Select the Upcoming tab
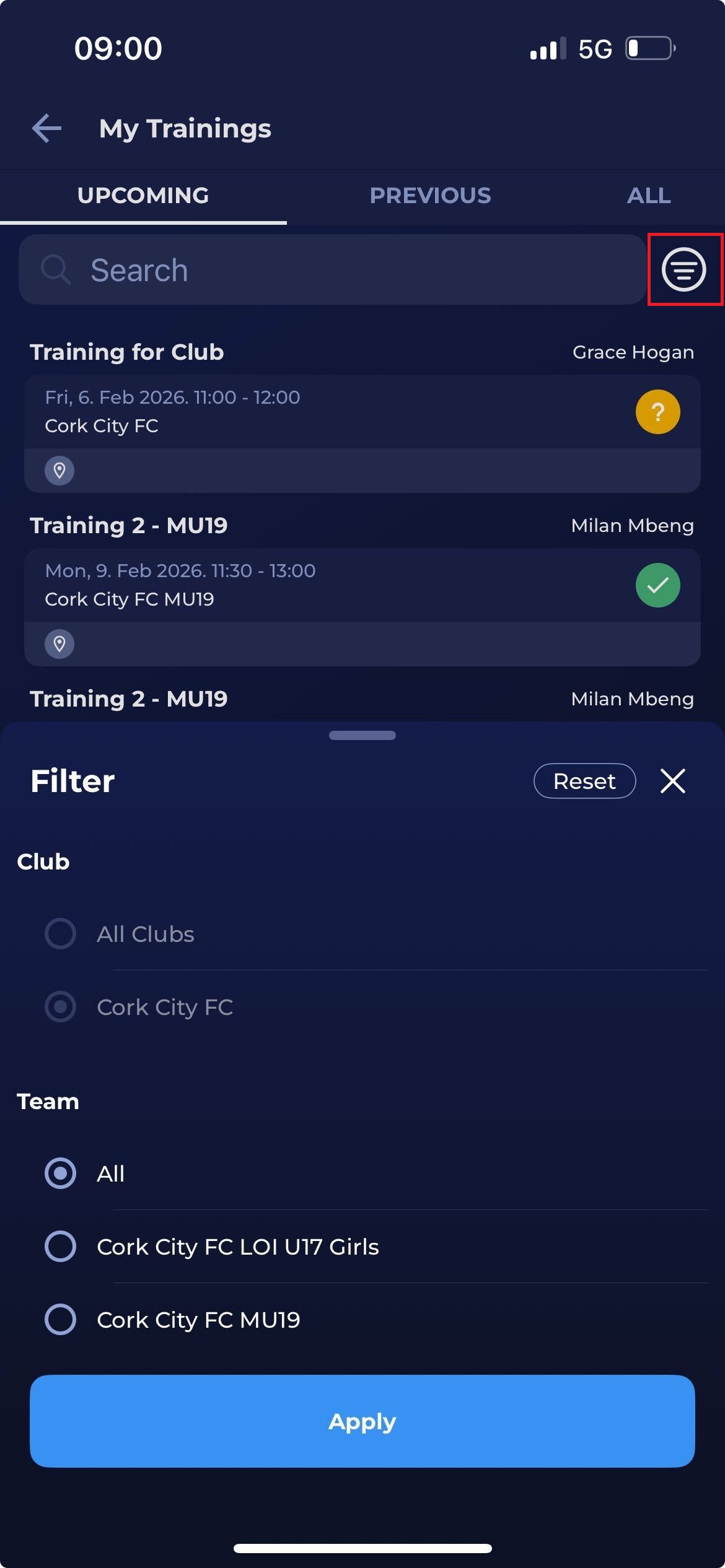725x1568 pixels. (x=143, y=196)
